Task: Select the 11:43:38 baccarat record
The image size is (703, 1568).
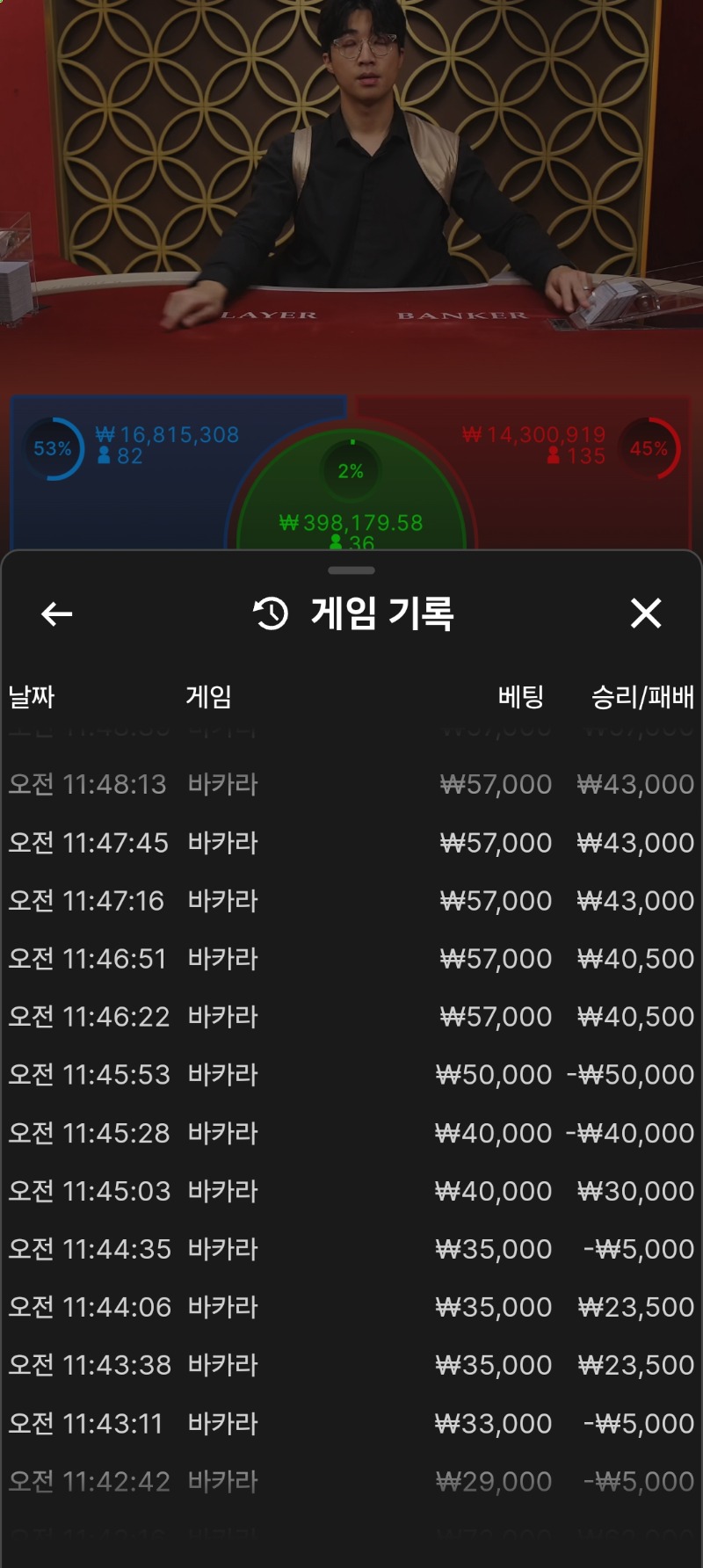Action: (x=351, y=1365)
